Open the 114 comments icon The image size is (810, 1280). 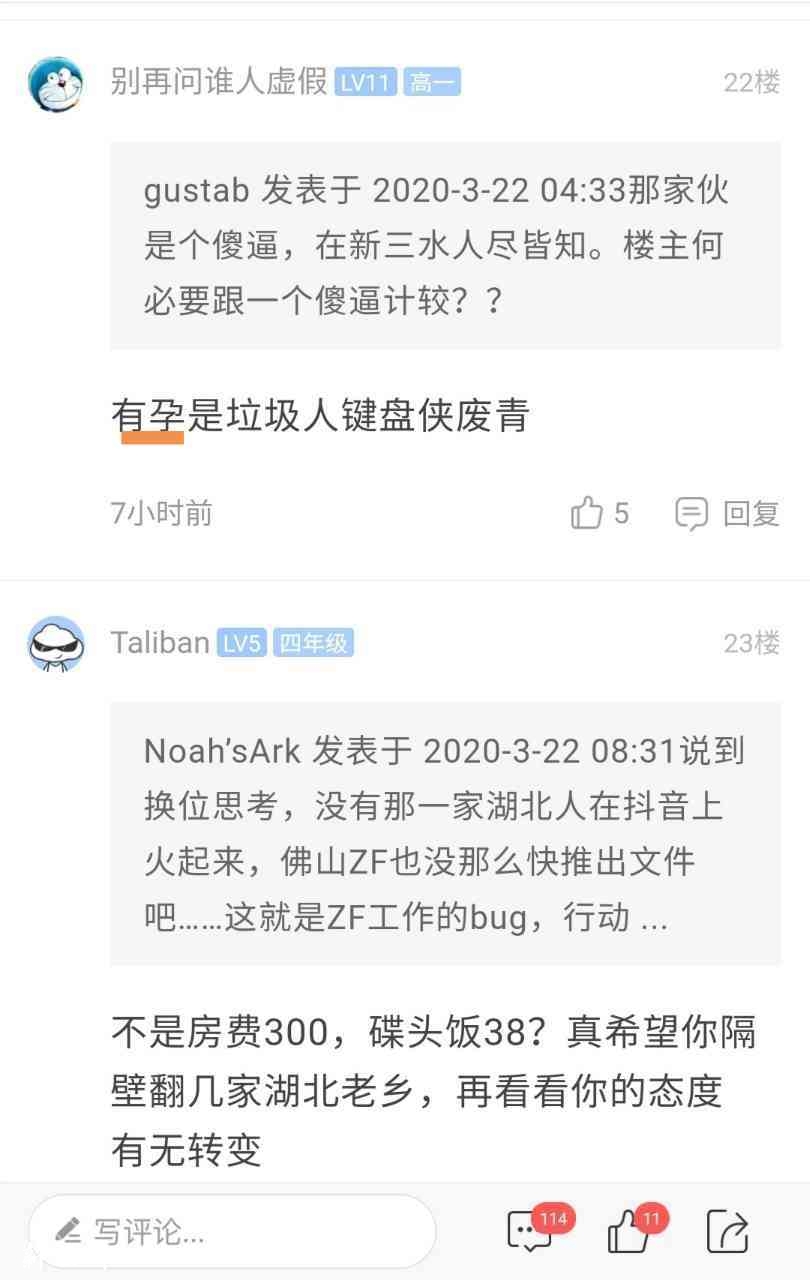530,1231
